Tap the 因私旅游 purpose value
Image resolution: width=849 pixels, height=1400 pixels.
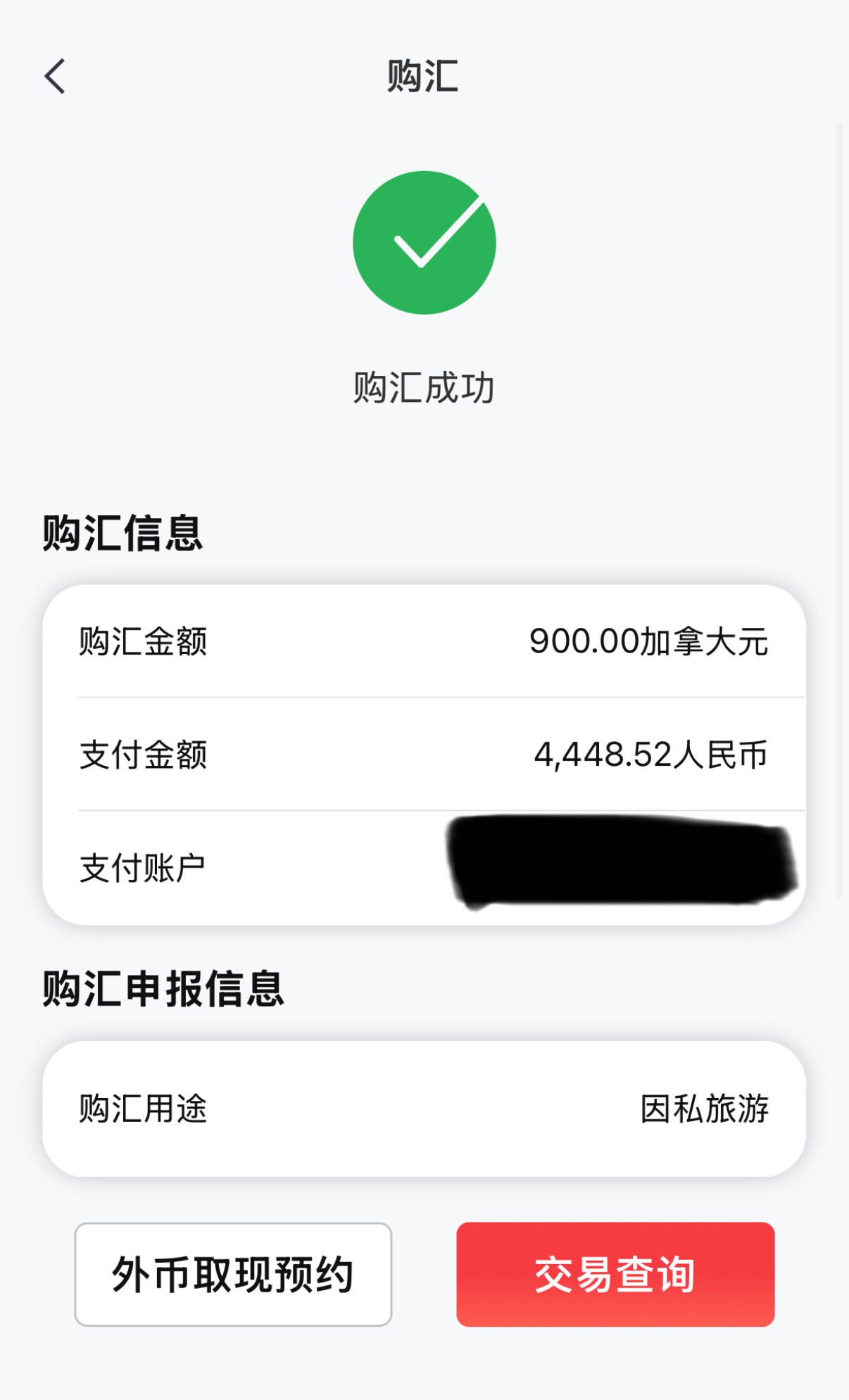(705, 1107)
